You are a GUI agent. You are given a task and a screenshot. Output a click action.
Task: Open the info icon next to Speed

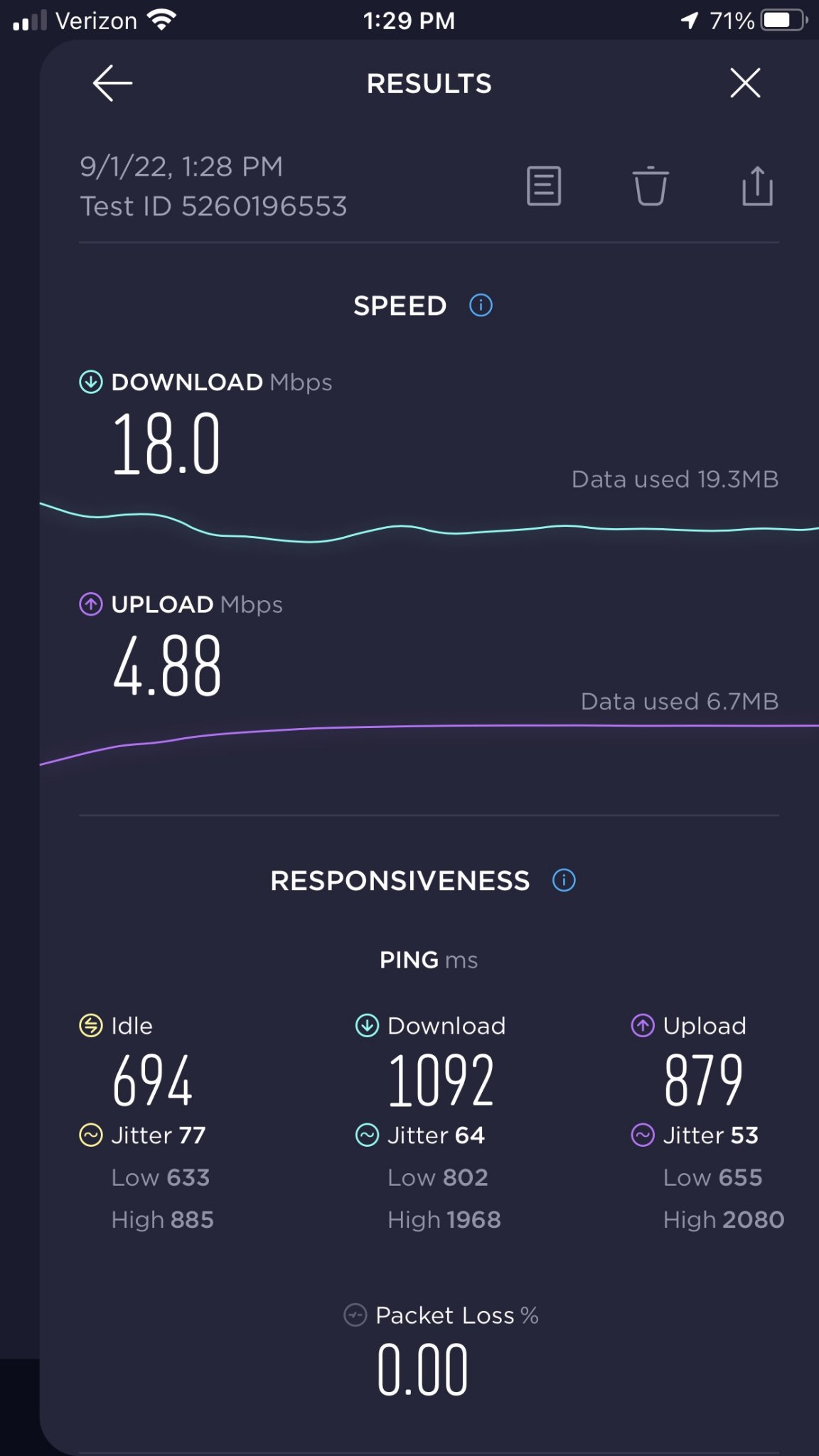(x=481, y=306)
